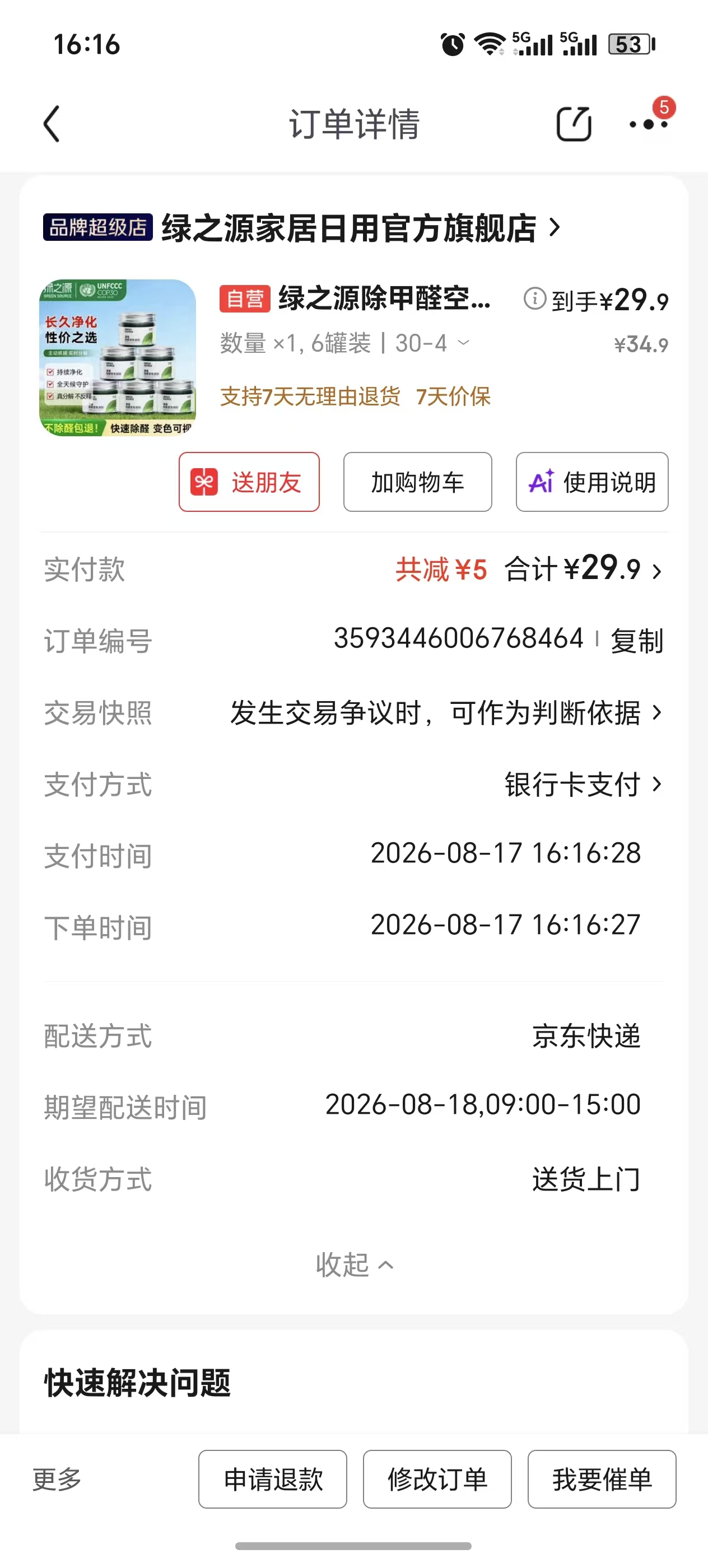708x1568 pixels.
Task: Open the three-dot more menu
Action: (x=649, y=124)
